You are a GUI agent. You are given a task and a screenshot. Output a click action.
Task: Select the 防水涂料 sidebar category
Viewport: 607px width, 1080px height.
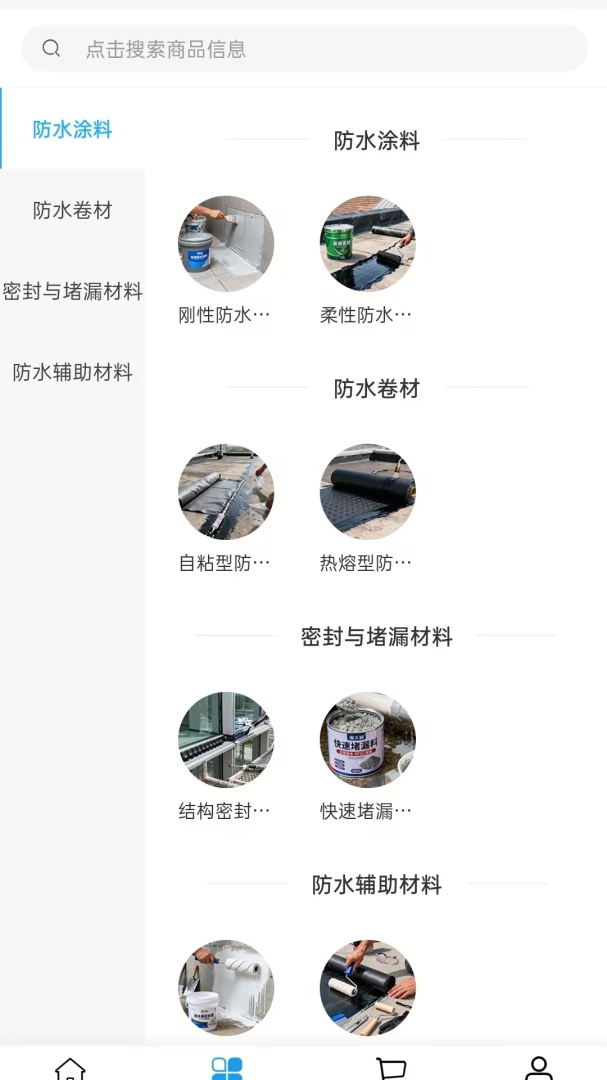pos(72,129)
